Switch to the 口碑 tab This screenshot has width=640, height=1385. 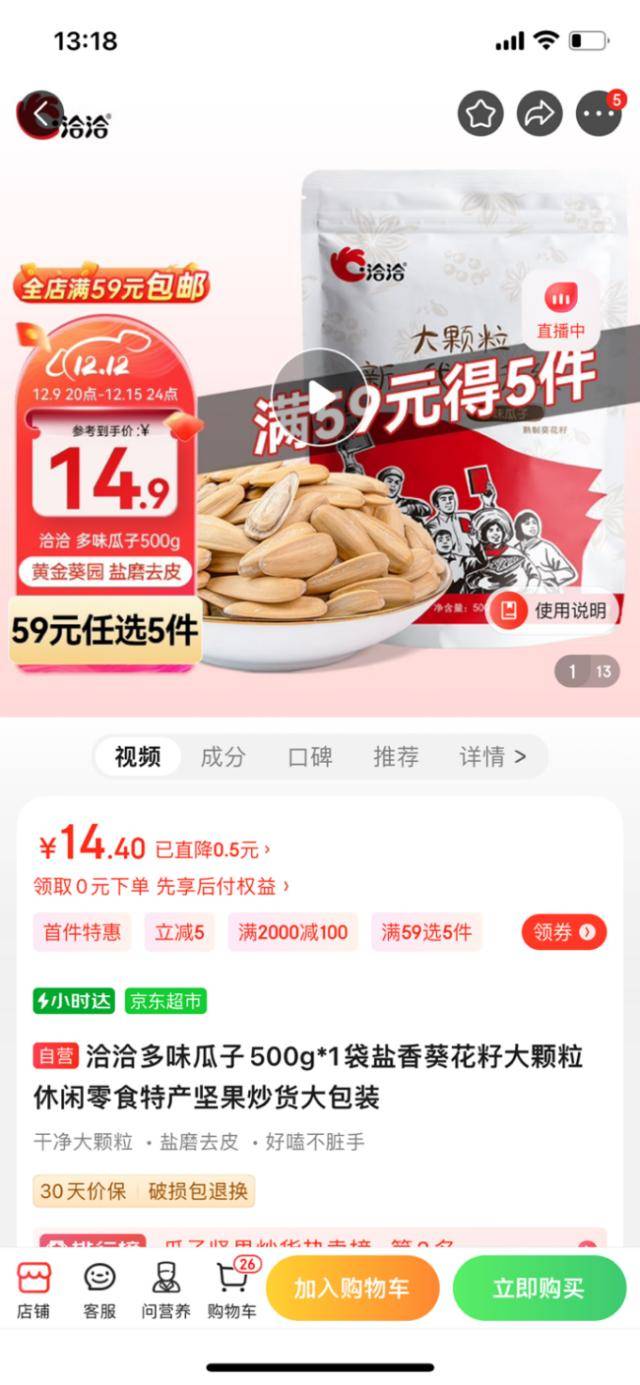point(310,757)
